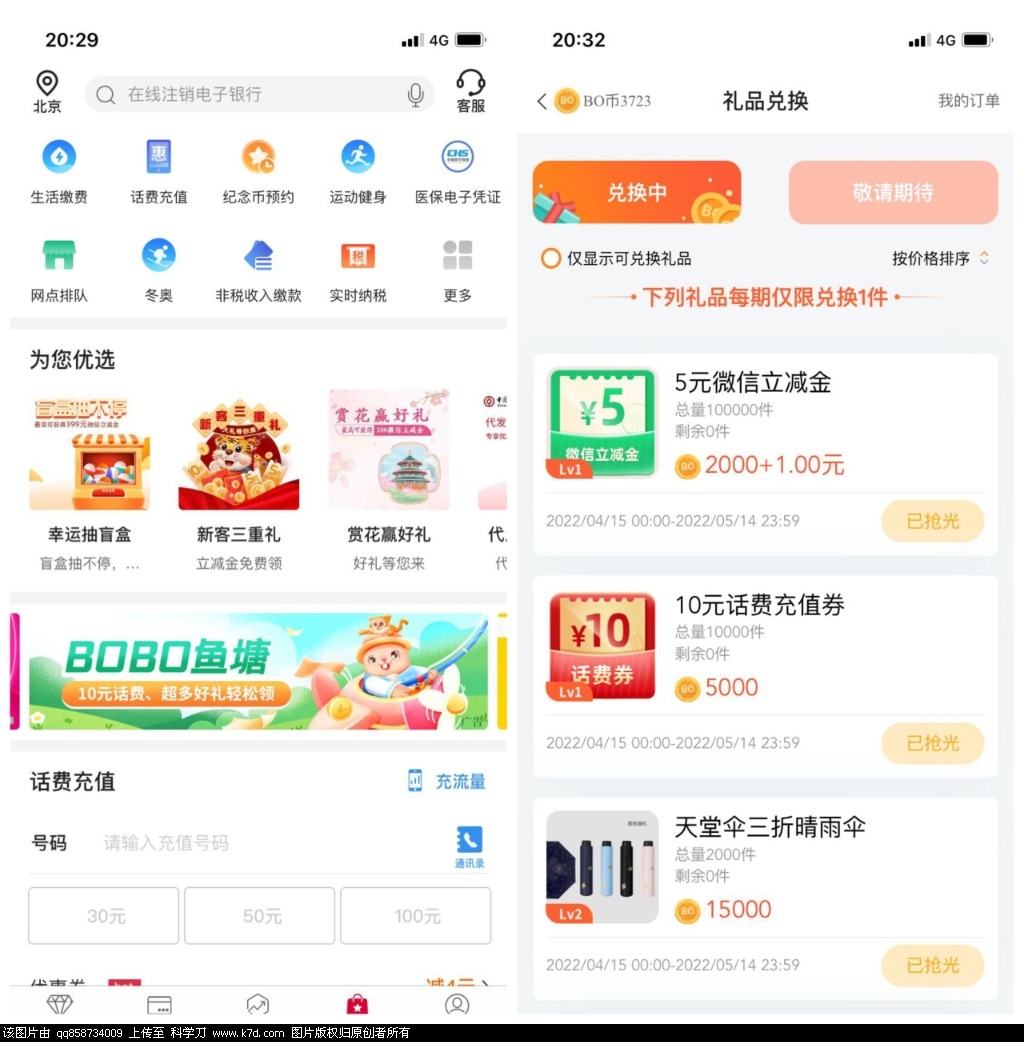Image resolution: width=1024 pixels, height=1042 pixels.
Task: Tap 已抢光 on 天堂伞三折晴雨伞
Action: [x=932, y=965]
